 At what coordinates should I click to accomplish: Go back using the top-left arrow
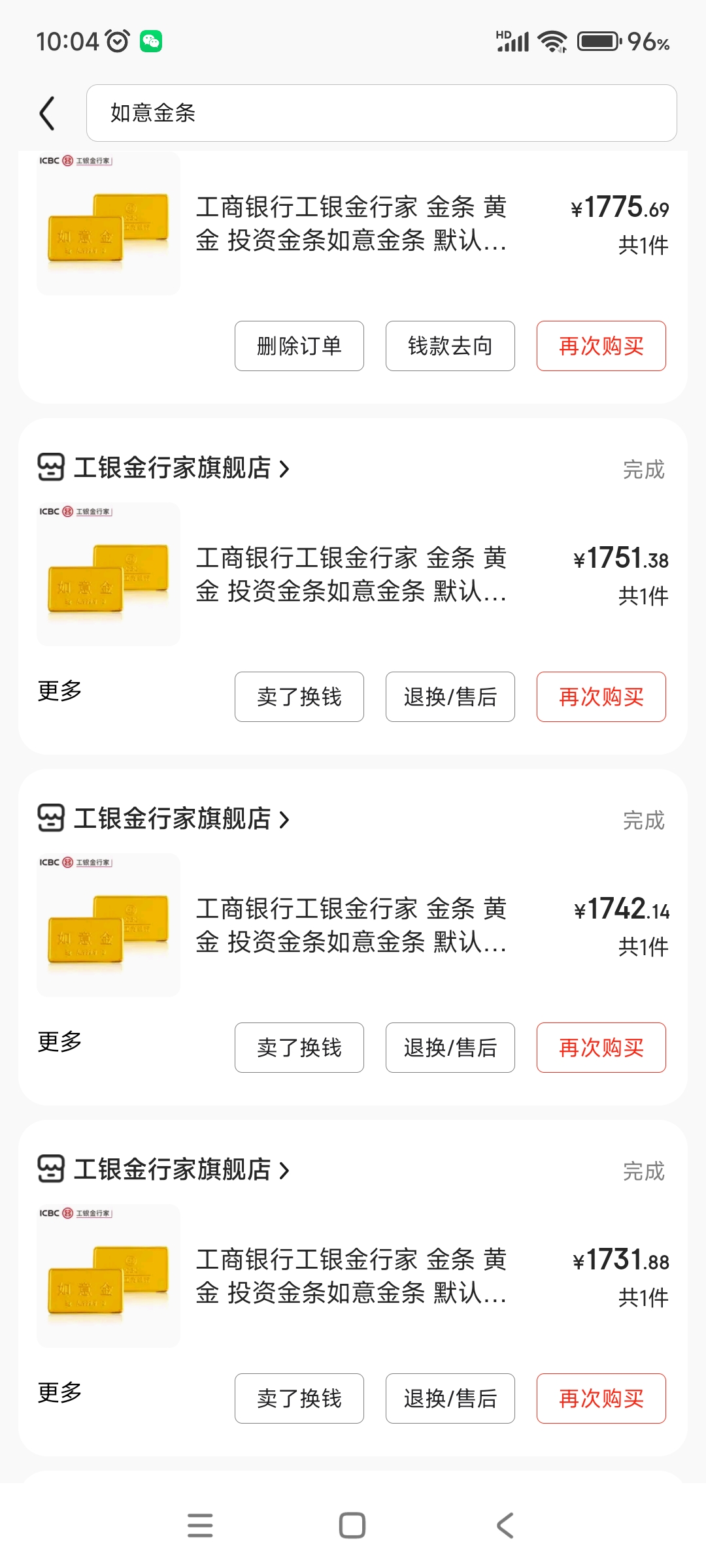click(47, 113)
